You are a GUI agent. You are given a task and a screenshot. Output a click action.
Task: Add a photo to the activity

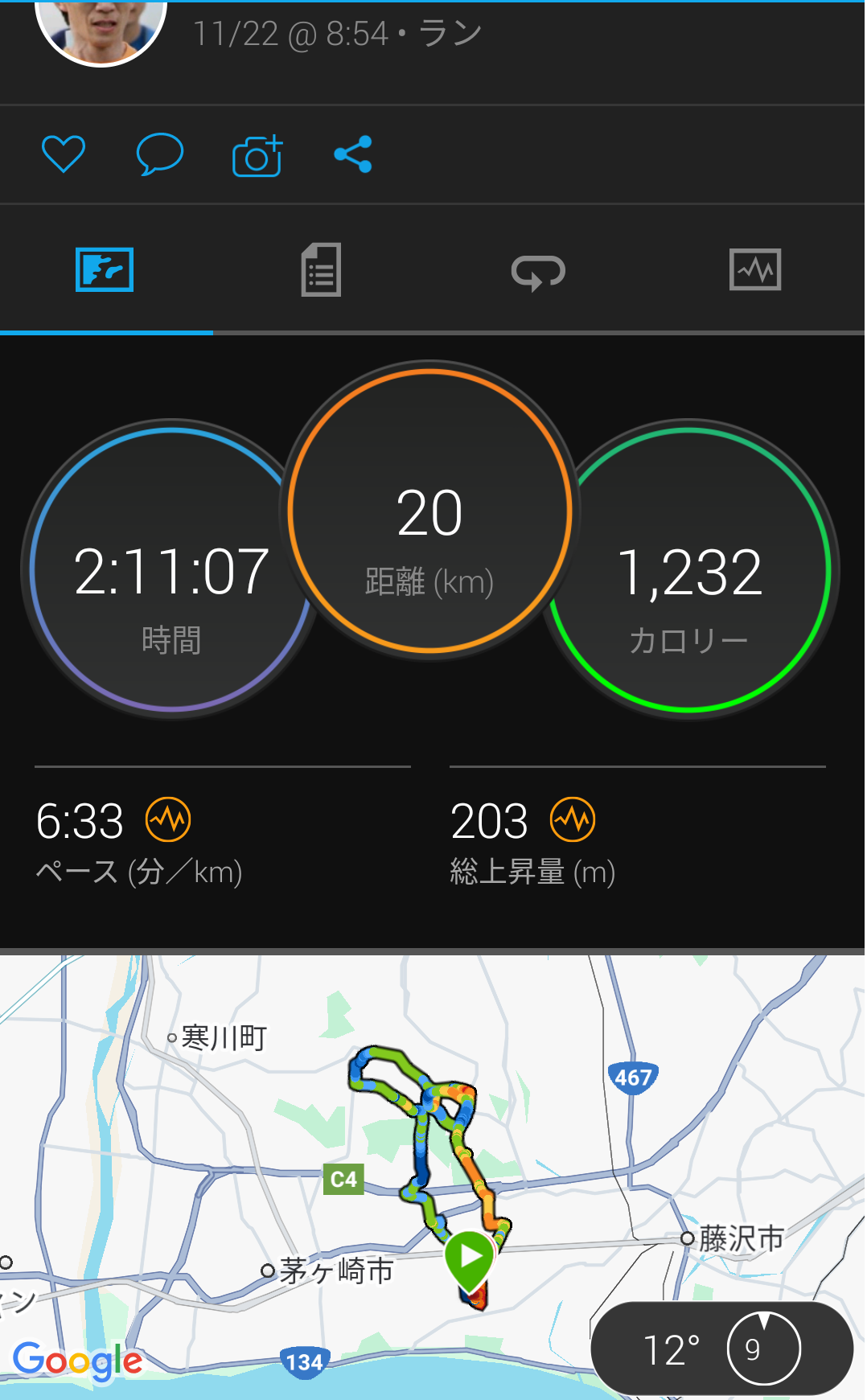257,155
